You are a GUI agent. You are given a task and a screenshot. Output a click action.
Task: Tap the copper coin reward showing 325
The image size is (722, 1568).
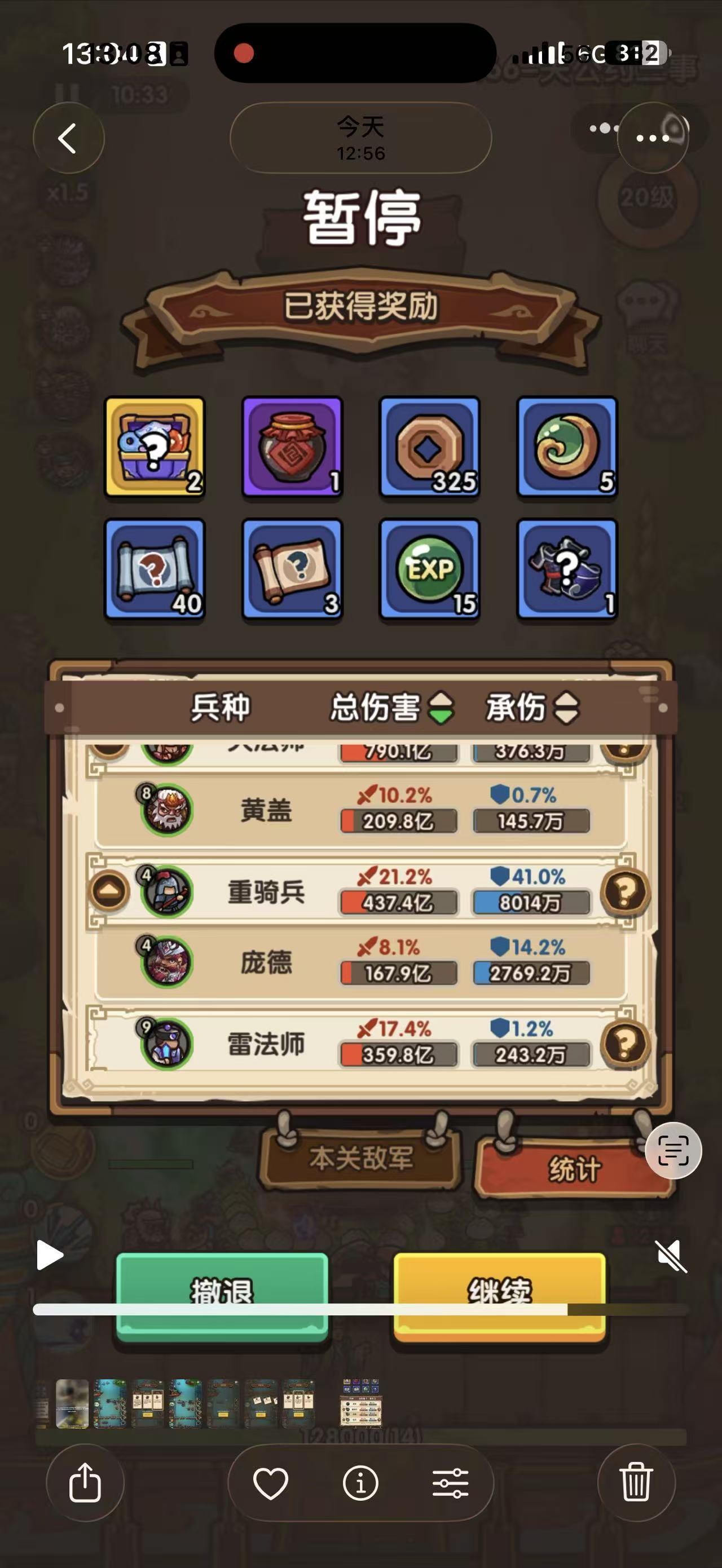[x=429, y=449]
